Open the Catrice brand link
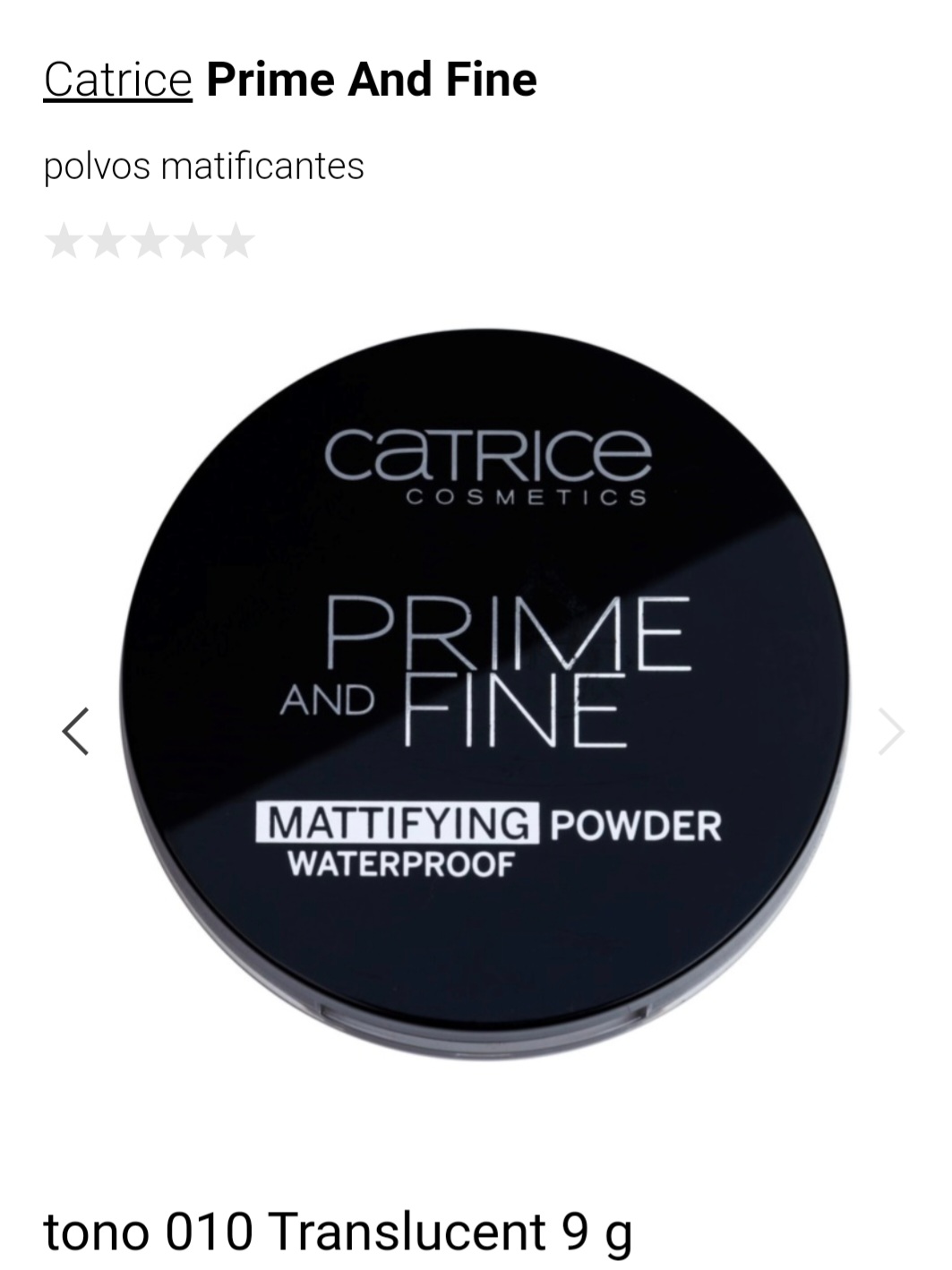 point(117,79)
